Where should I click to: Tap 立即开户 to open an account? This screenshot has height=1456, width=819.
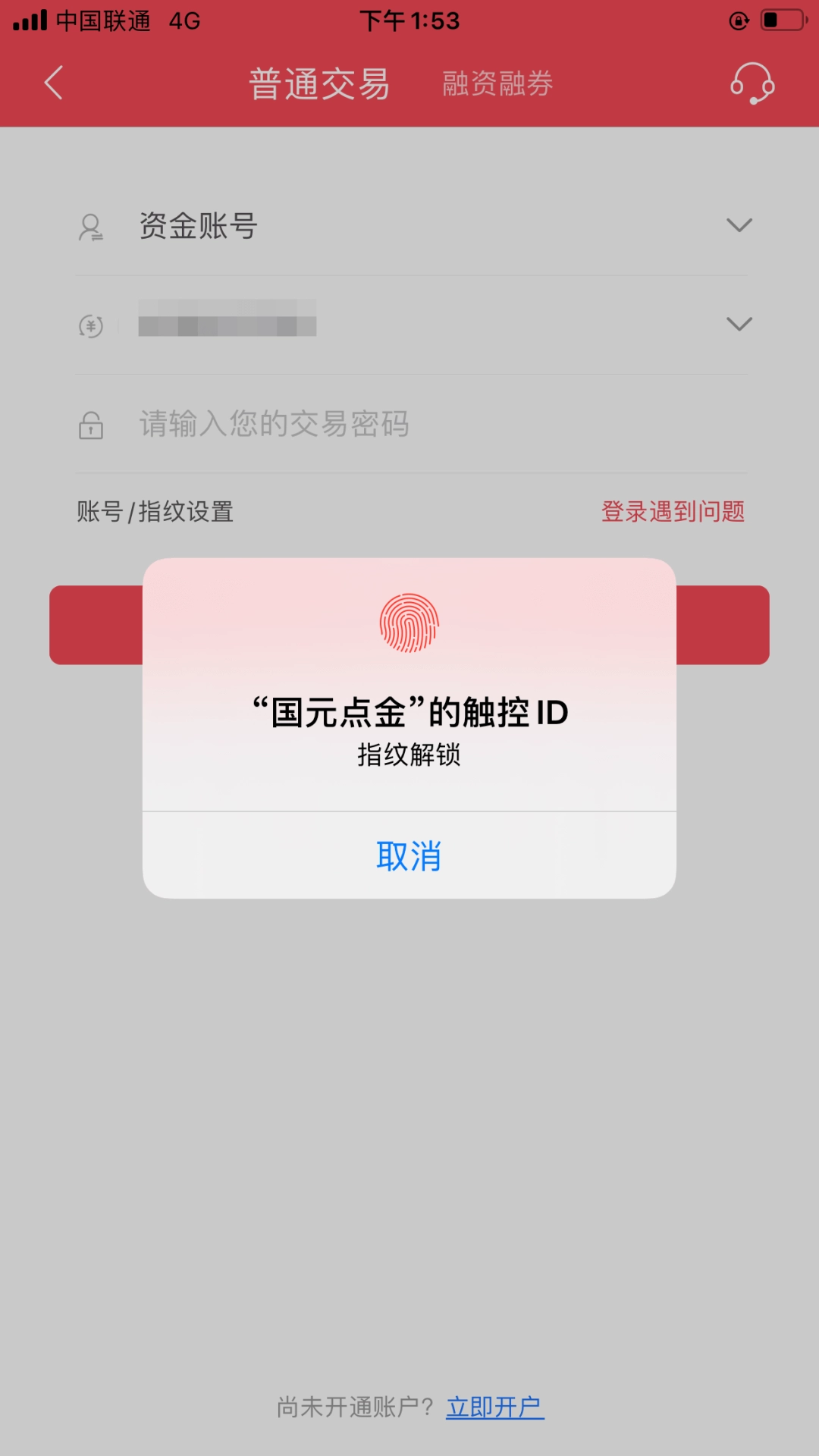(494, 1407)
